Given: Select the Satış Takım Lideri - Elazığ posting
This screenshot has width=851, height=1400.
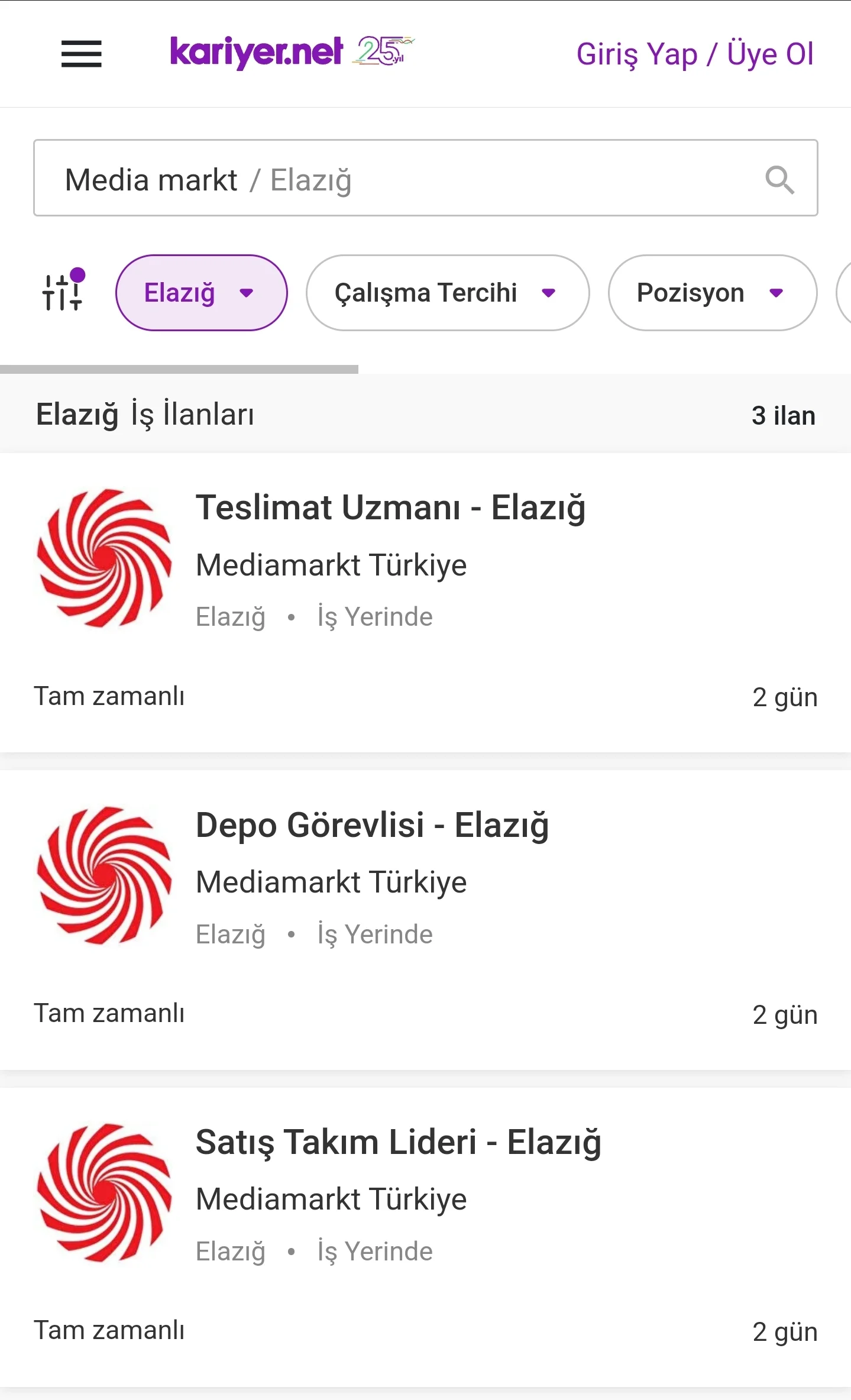Looking at the screenshot, I should 398,1142.
